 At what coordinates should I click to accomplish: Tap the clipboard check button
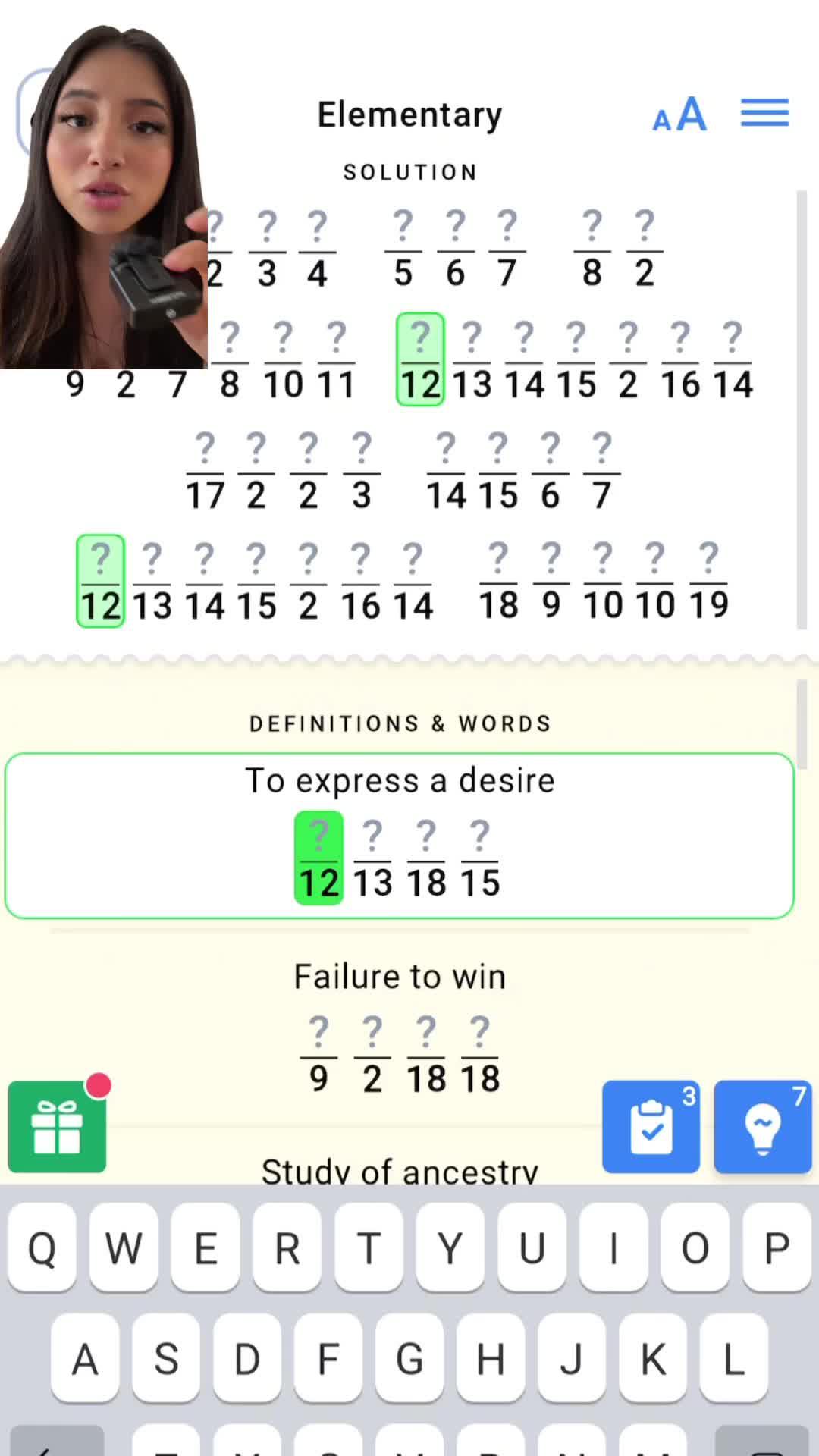coord(651,1127)
